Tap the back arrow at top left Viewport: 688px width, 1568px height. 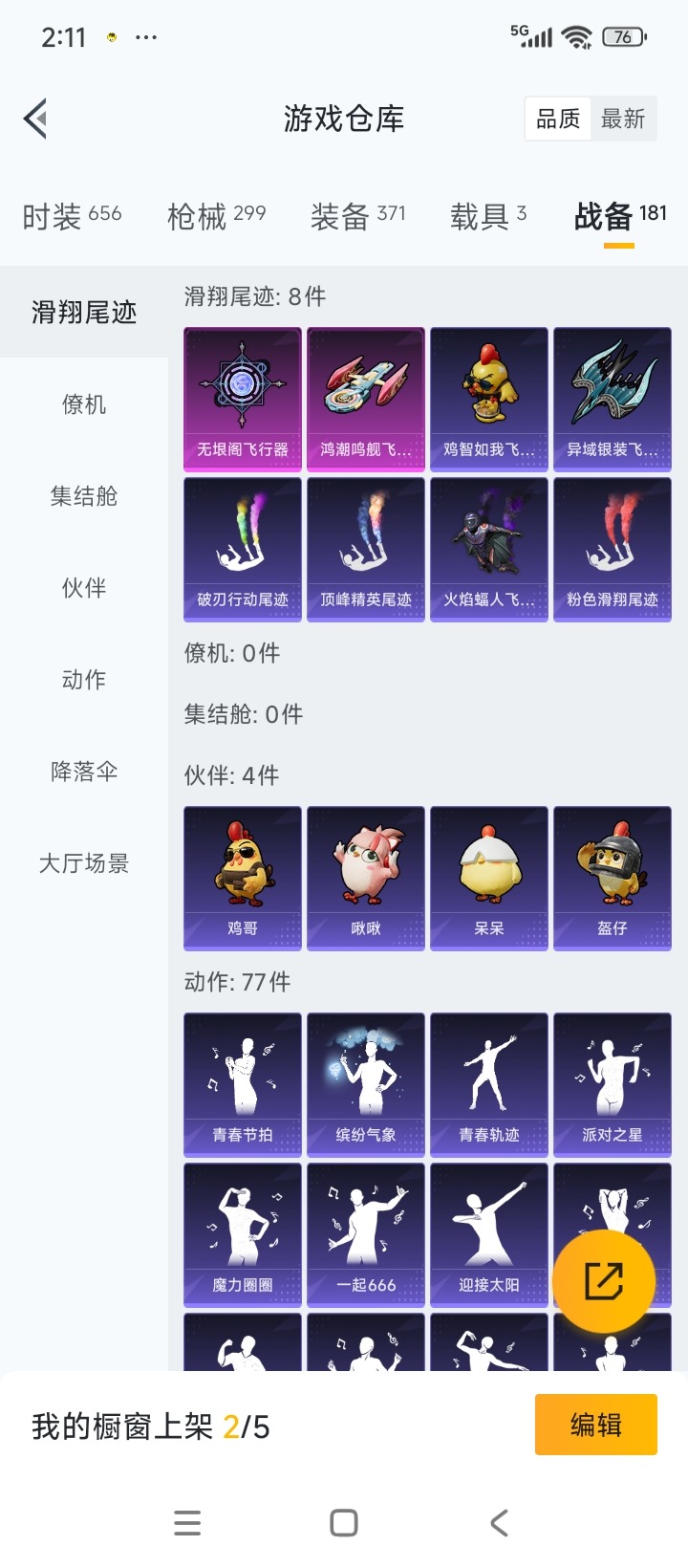click(x=34, y=118)
